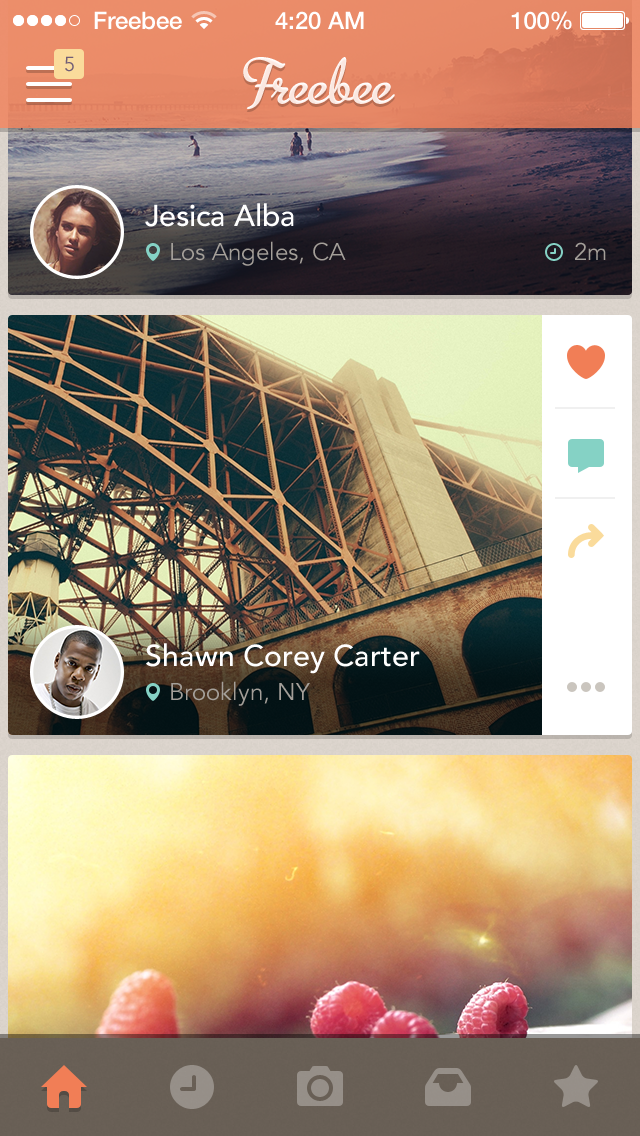Switch to the star favorites tab
The image size is (640, 1136).
[576, 1087]
